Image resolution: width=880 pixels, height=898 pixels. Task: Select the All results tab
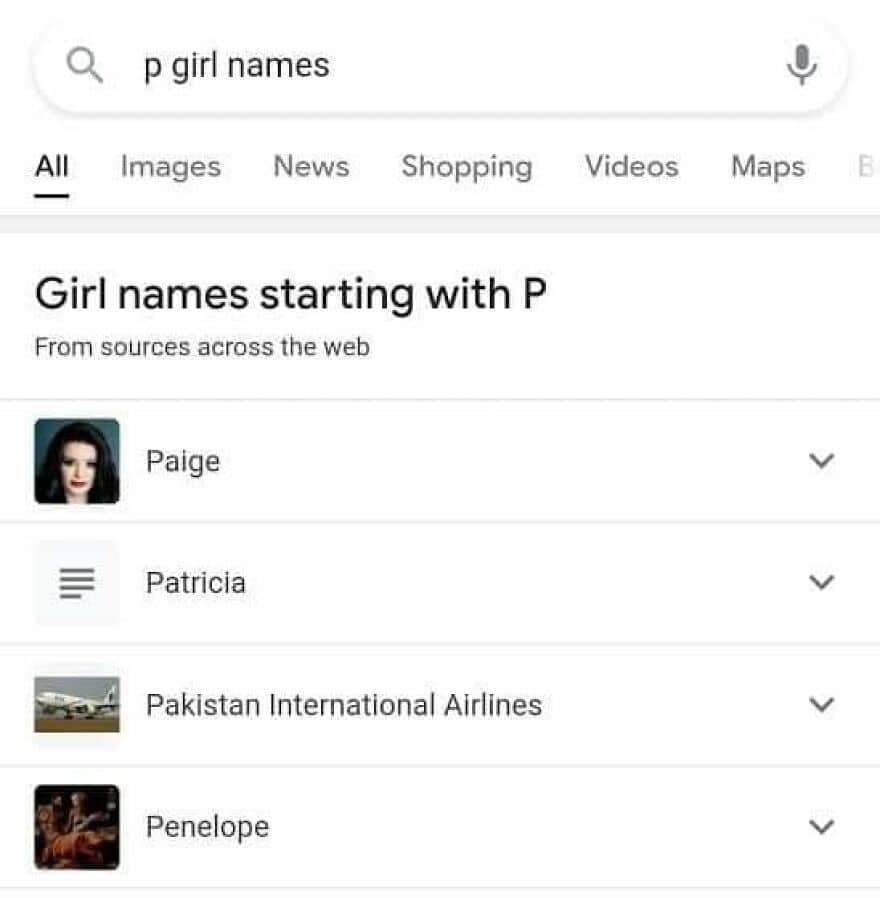(52, 166)
